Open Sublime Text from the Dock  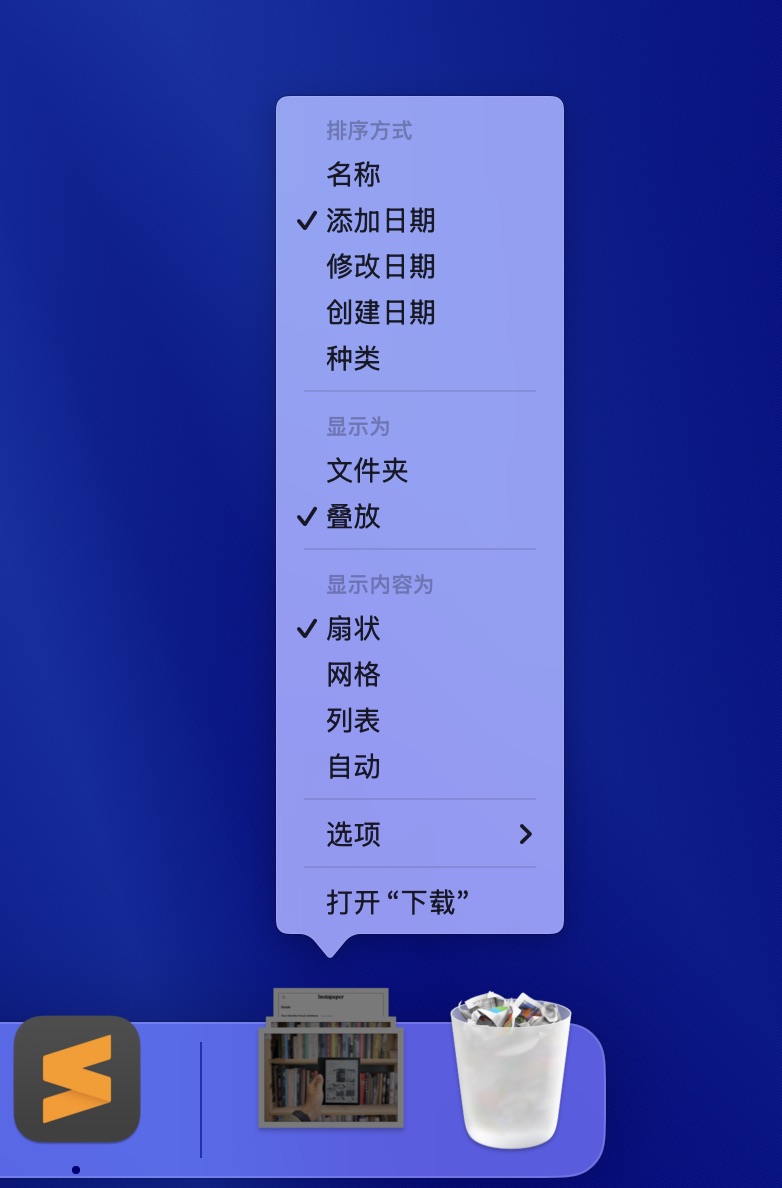(x=77, y=1079)
